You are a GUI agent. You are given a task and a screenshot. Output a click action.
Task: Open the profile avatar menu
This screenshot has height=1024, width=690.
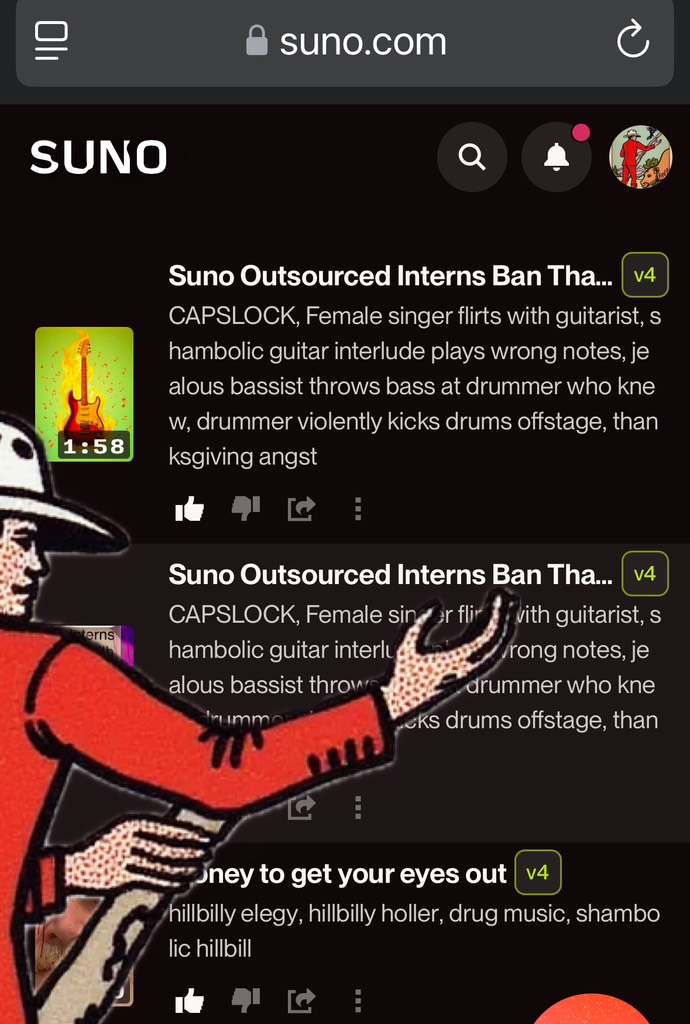coord(640,157)
